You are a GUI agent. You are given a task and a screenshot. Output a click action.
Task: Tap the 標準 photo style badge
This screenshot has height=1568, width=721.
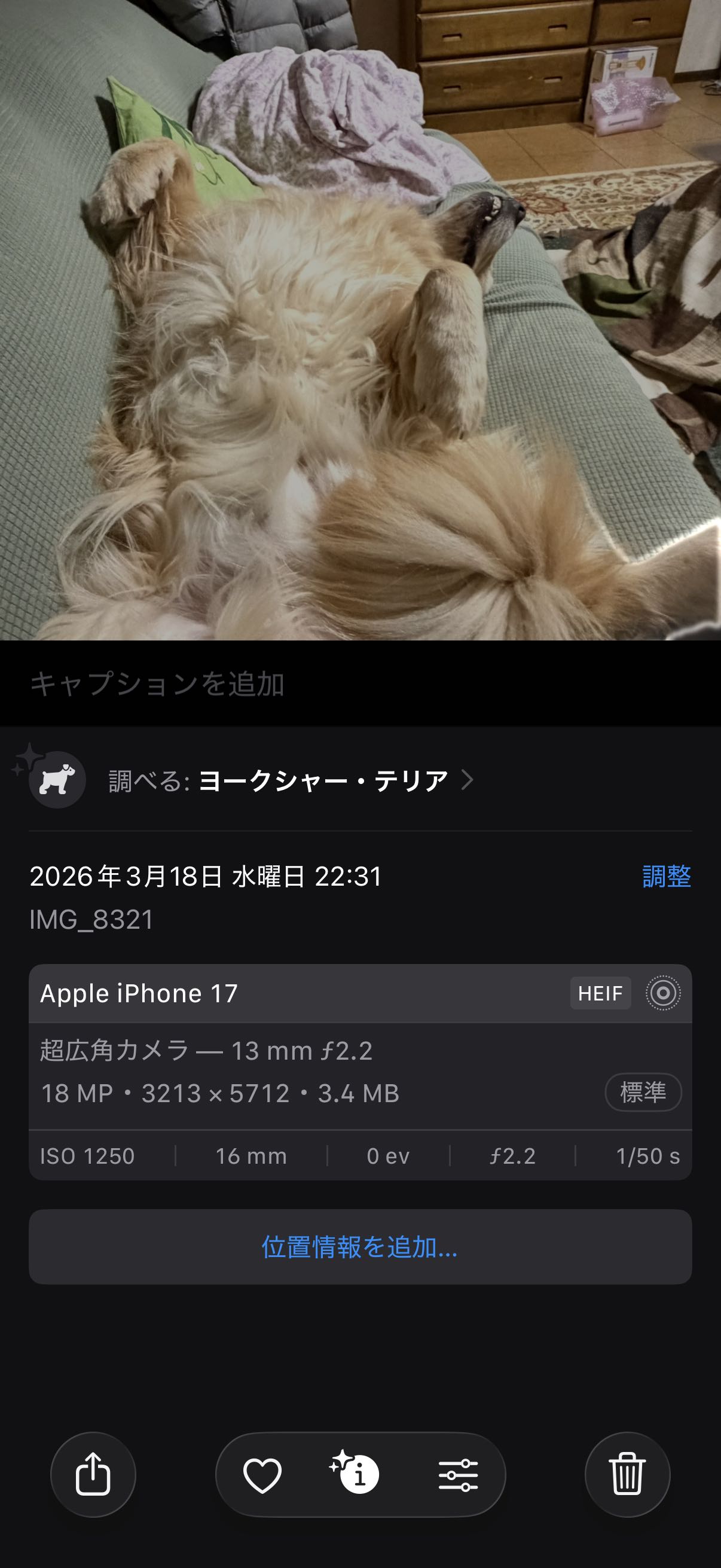tap(643, 1092)
